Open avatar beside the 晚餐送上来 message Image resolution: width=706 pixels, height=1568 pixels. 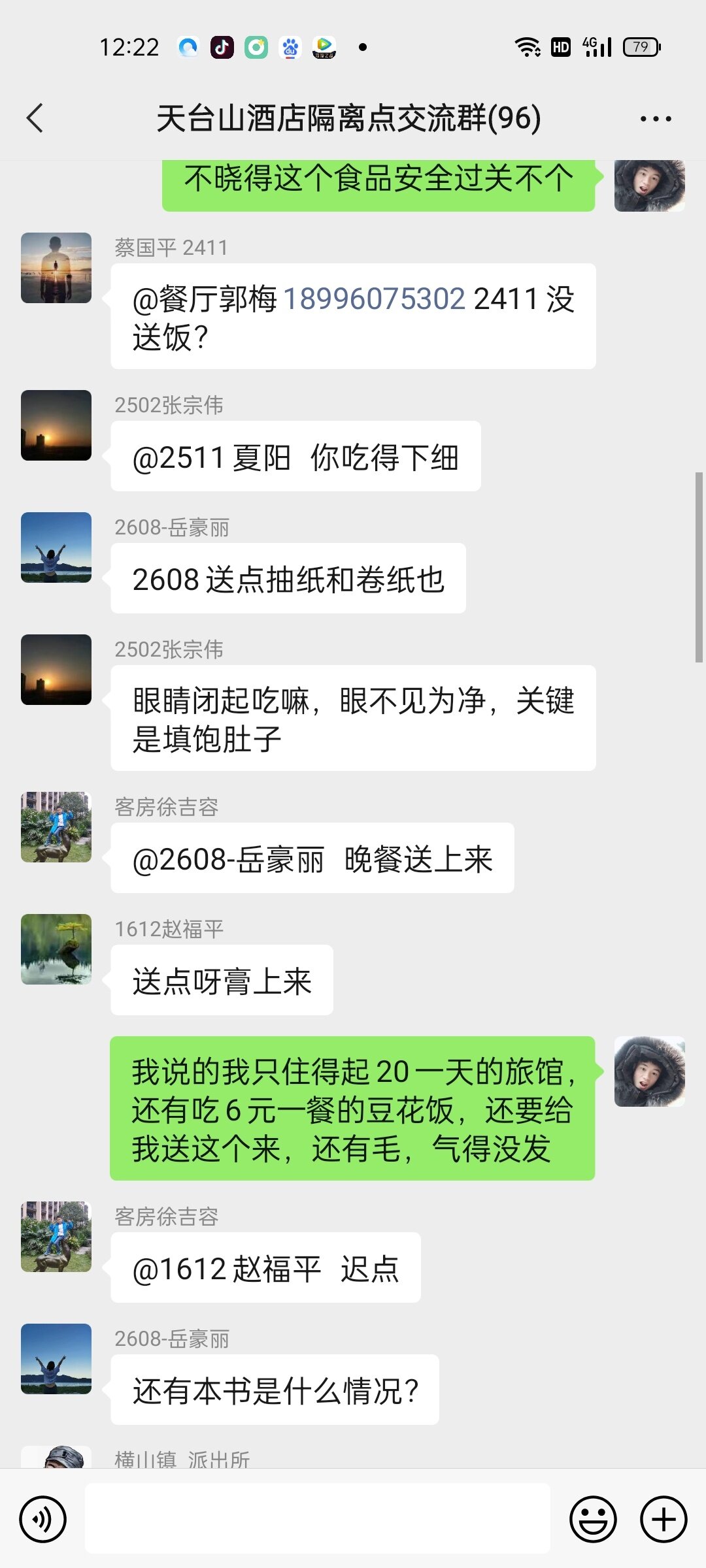pos(56,827)
